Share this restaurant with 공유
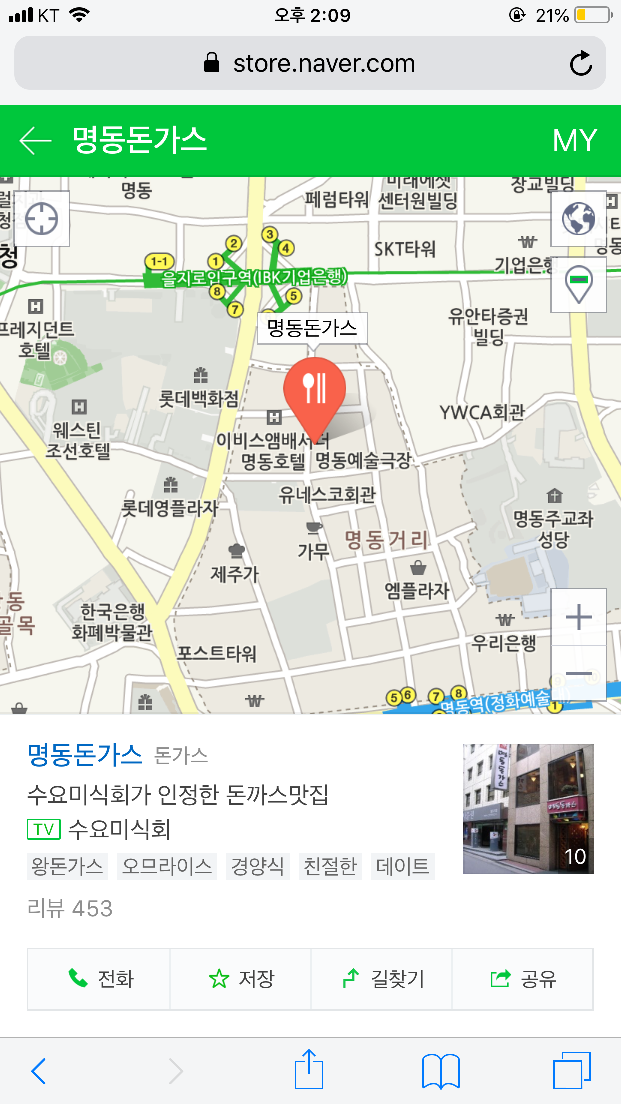Image resolution: width=621 pixels, height=1104 pixels. (523, 979)
